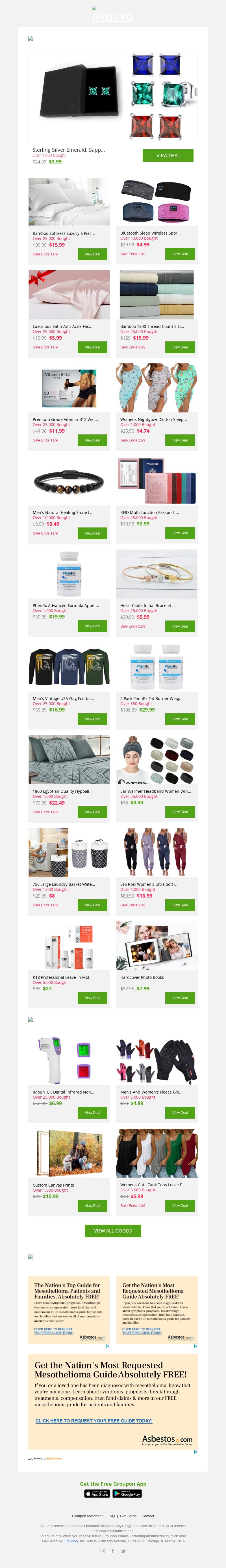The height and width of the screenshot is (1568, 226).
Task: View deal for Ear Warmer Headband Women
Action: pyautogui.click(x=180, y=812)
